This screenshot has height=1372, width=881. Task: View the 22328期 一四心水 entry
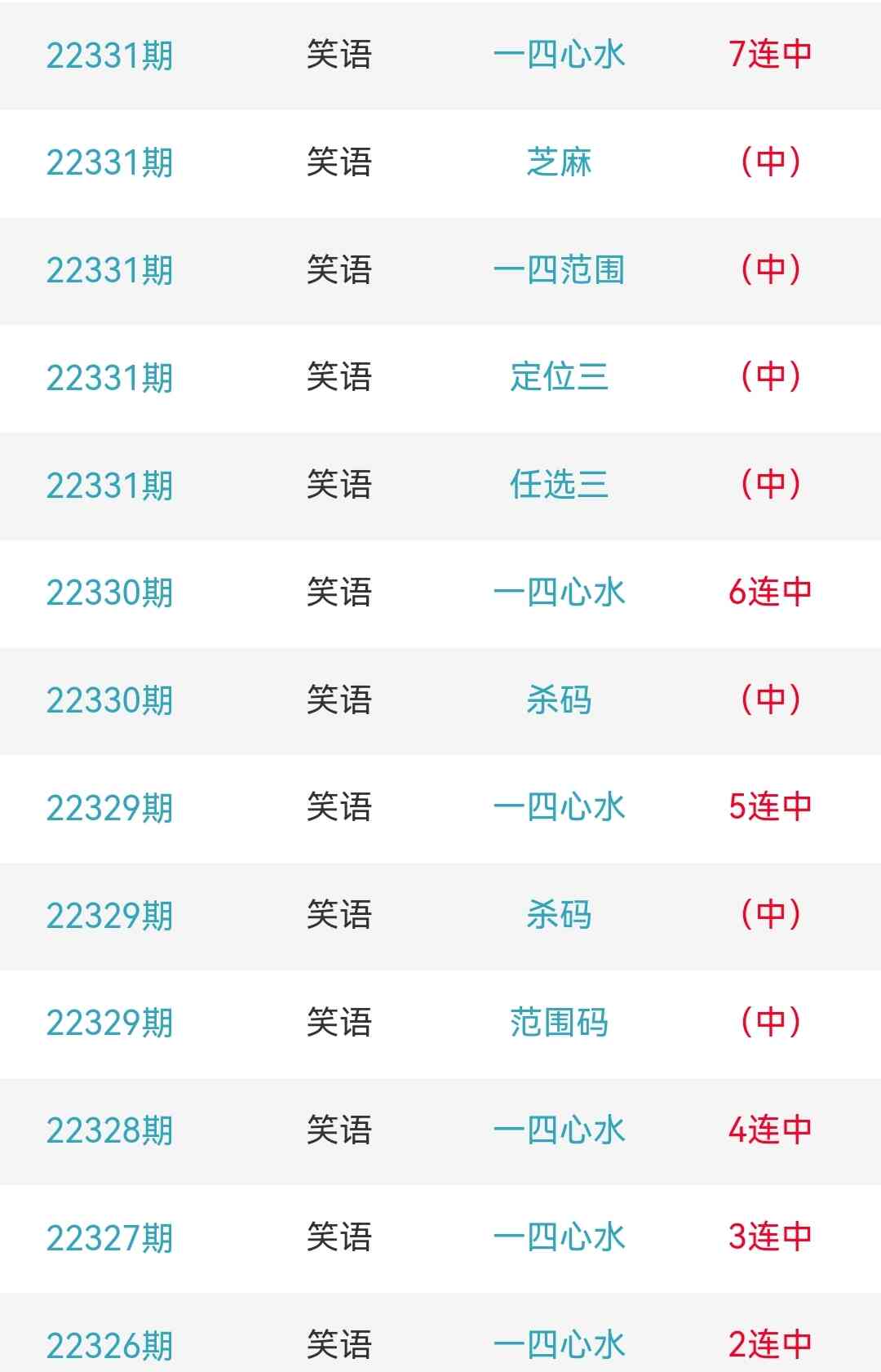(x=559, y=1130)
